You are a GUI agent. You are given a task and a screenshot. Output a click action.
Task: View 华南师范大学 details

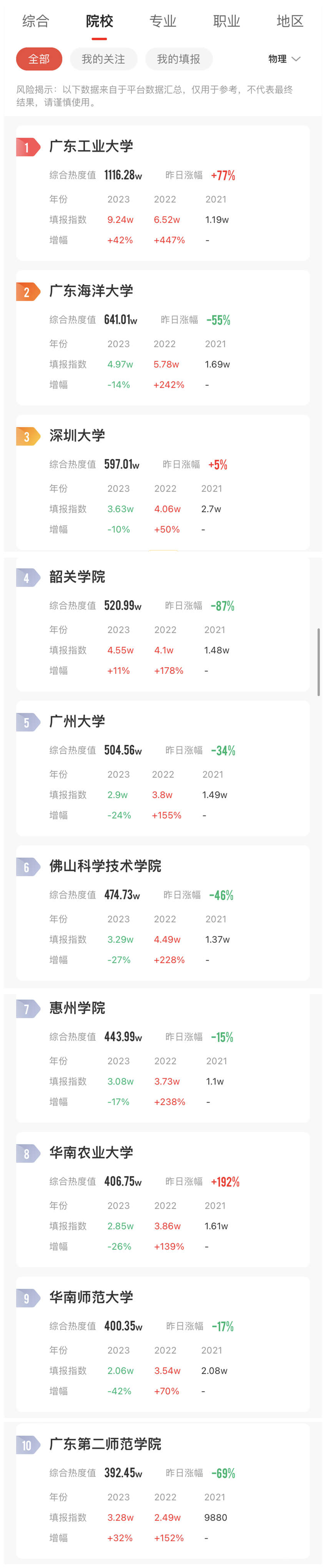click(91, 1297)
